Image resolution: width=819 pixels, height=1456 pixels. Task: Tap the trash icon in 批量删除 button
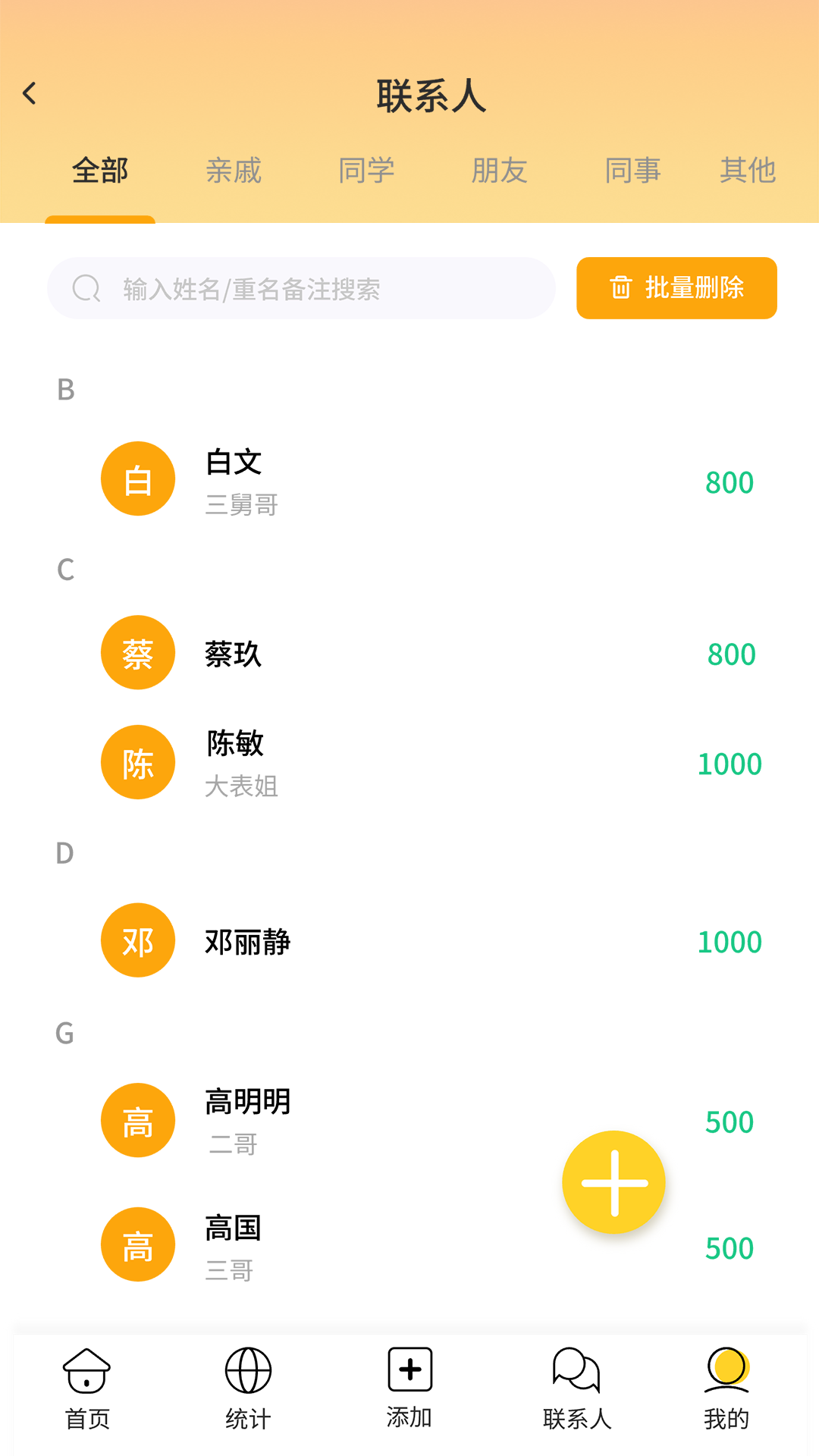620,288
